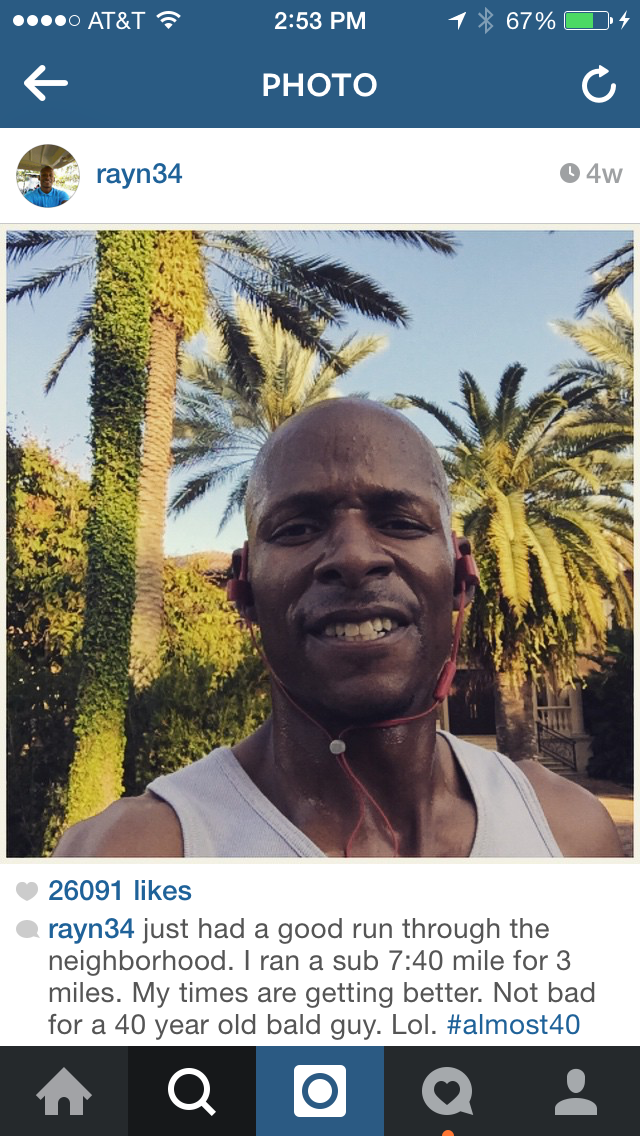This screenshot has height=1136, width=640.
Task: Open the Camera tab
Action: [320, 1091]
